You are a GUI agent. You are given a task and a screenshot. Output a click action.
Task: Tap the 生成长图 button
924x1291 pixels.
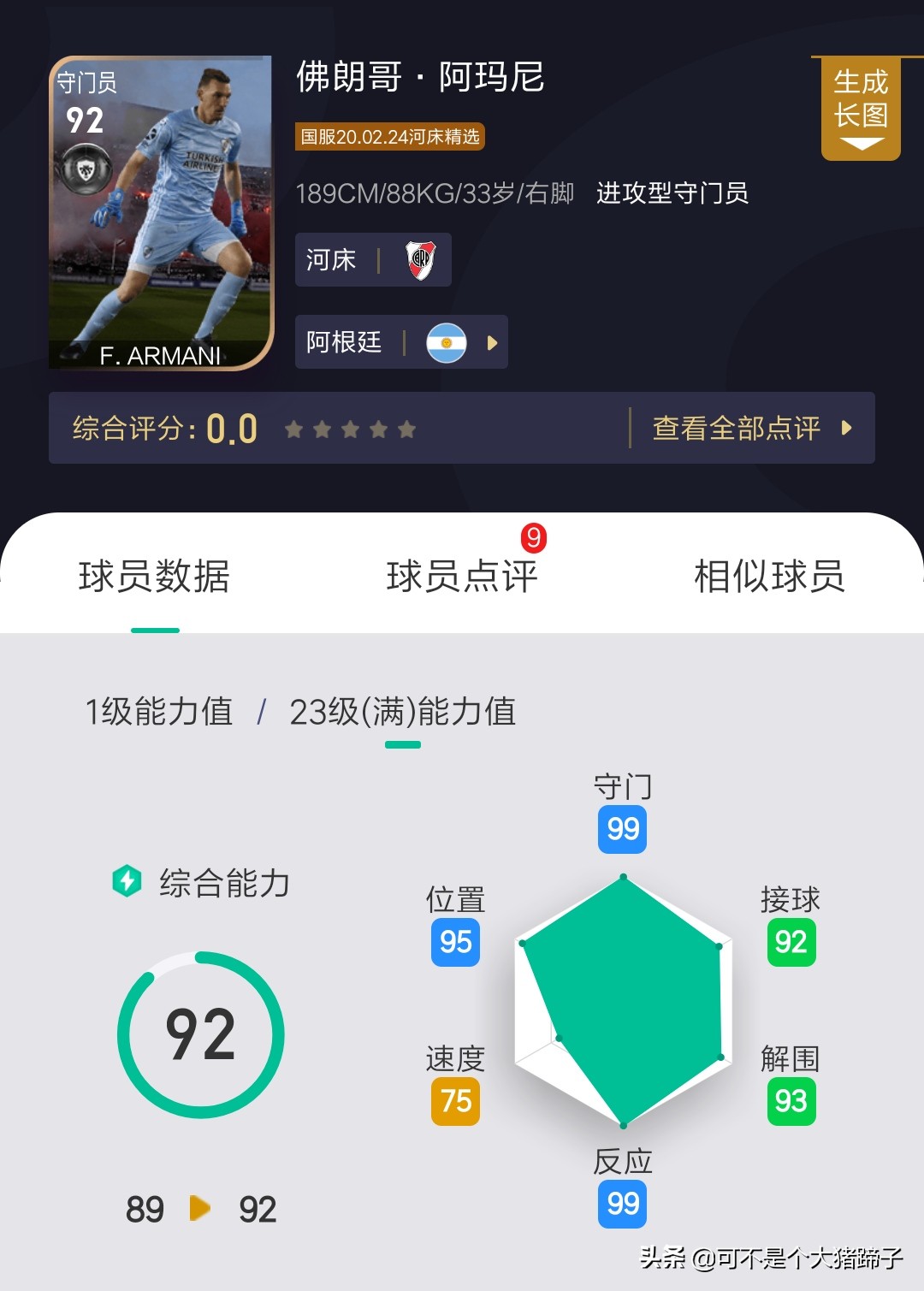860,106
